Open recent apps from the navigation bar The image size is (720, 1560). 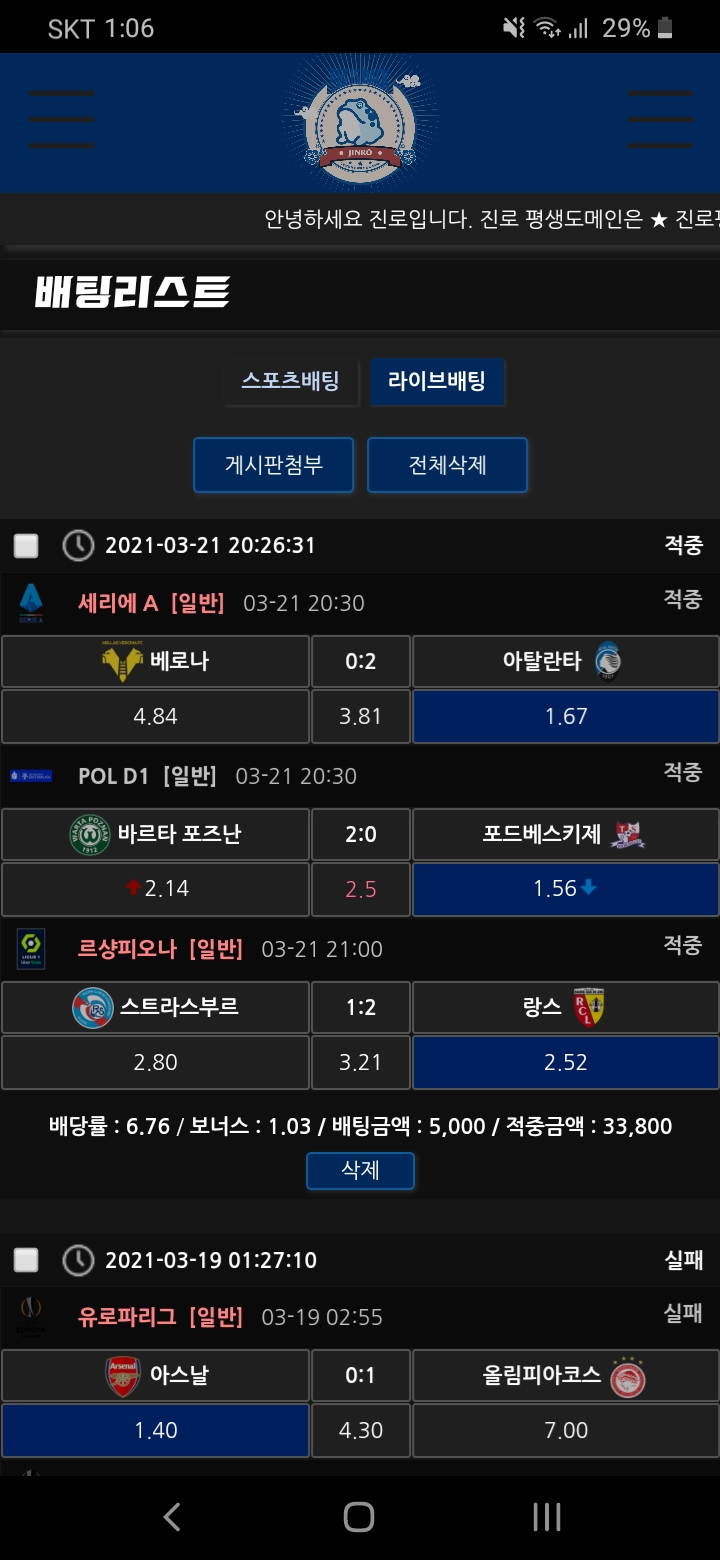pos(546,1517)
